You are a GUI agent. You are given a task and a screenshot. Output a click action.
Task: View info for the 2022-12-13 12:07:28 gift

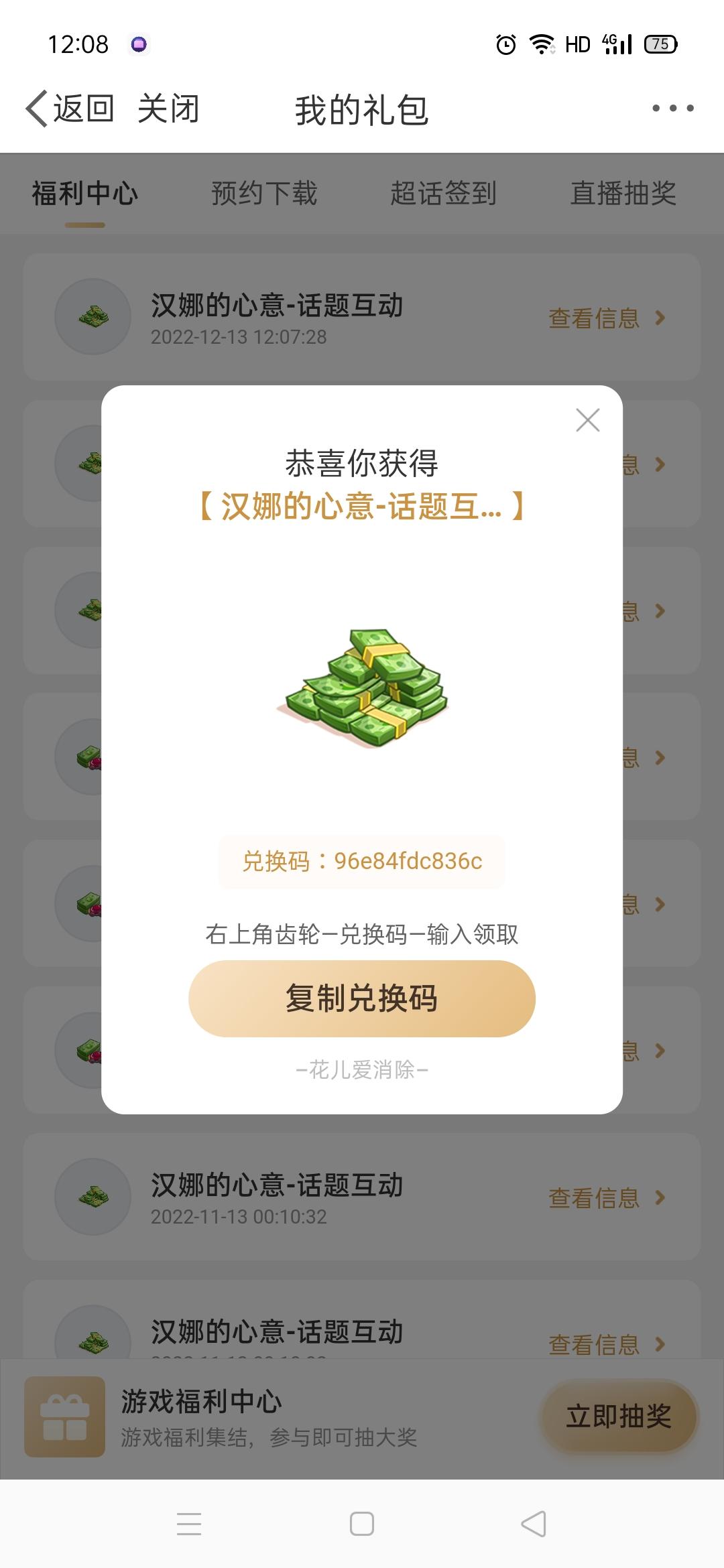point(607,318)
